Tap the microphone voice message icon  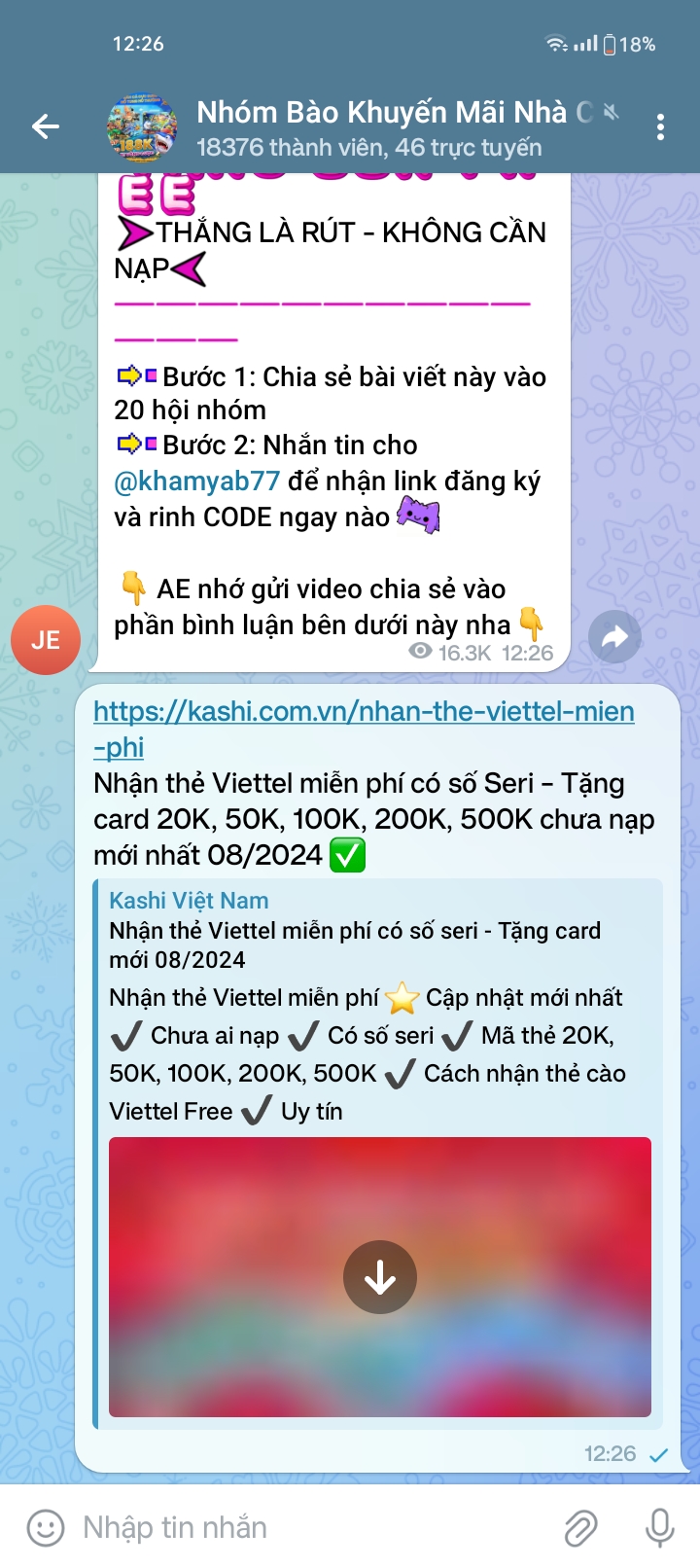coord(660,1528)
